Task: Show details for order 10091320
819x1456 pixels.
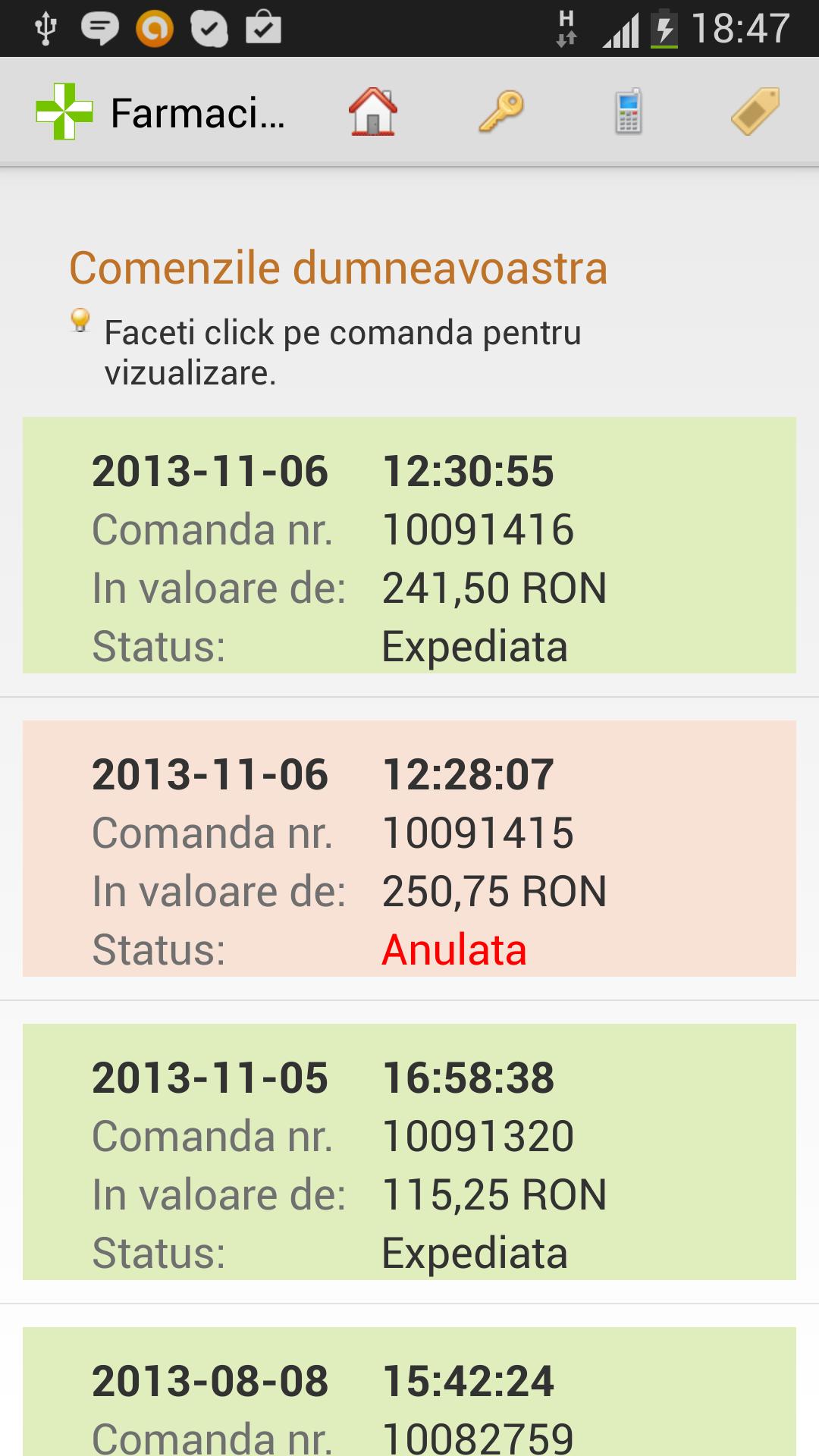Action: [409, 1151]
